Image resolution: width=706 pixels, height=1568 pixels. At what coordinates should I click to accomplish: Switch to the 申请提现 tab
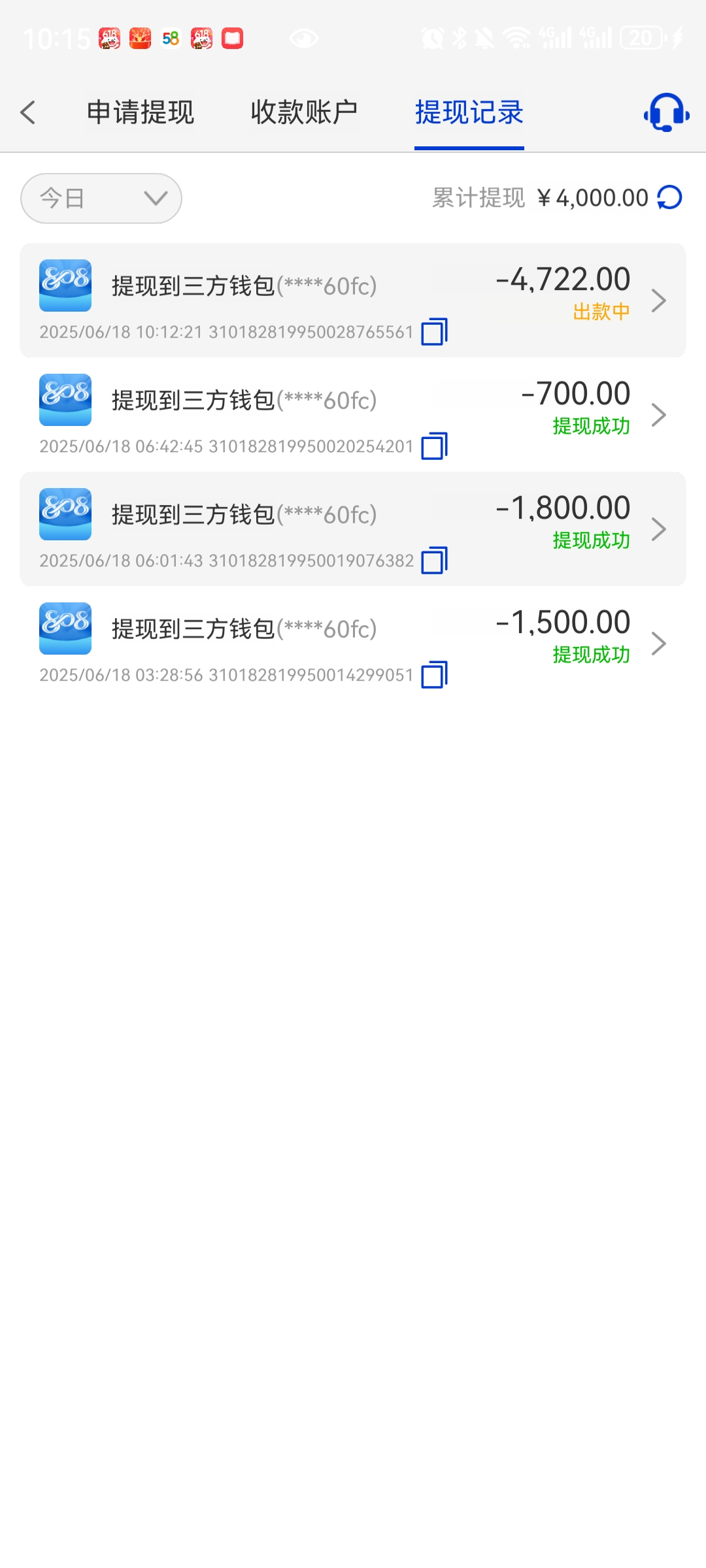[x=141, y=112]
